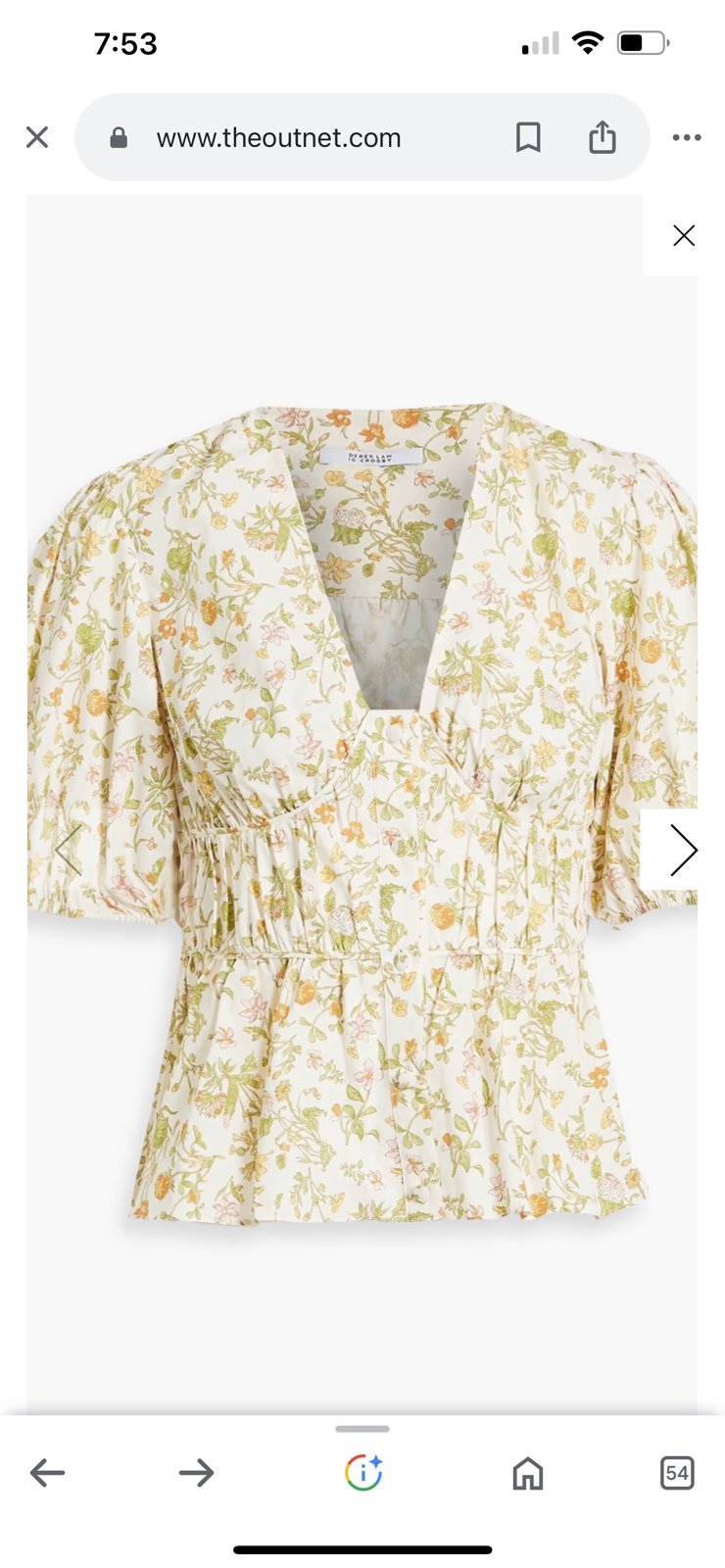725x1568 pixels.
Task: Show the previous product image
Action: [x=68, y=850]
